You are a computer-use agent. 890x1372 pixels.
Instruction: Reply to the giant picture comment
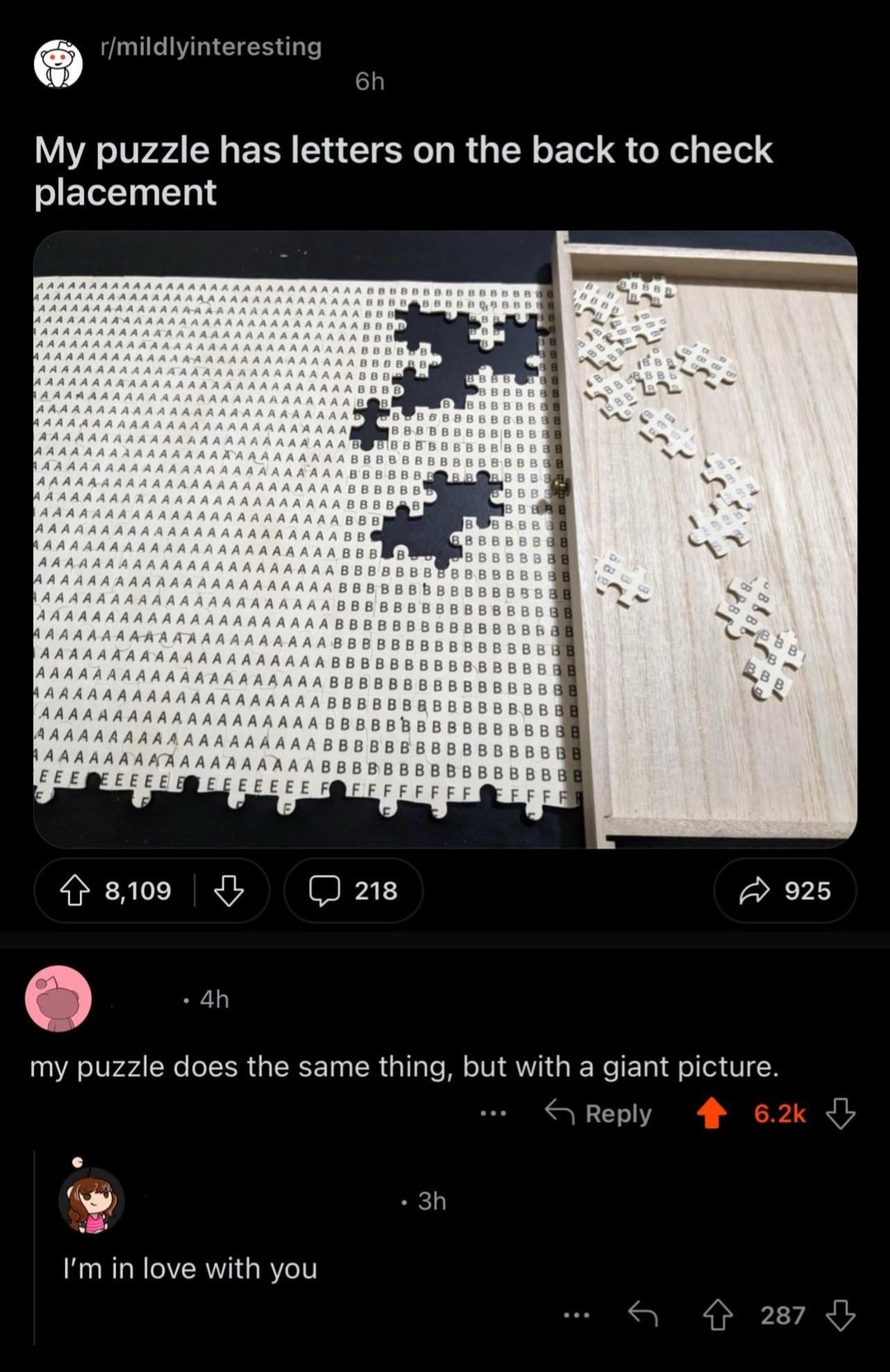[599, 1114]
